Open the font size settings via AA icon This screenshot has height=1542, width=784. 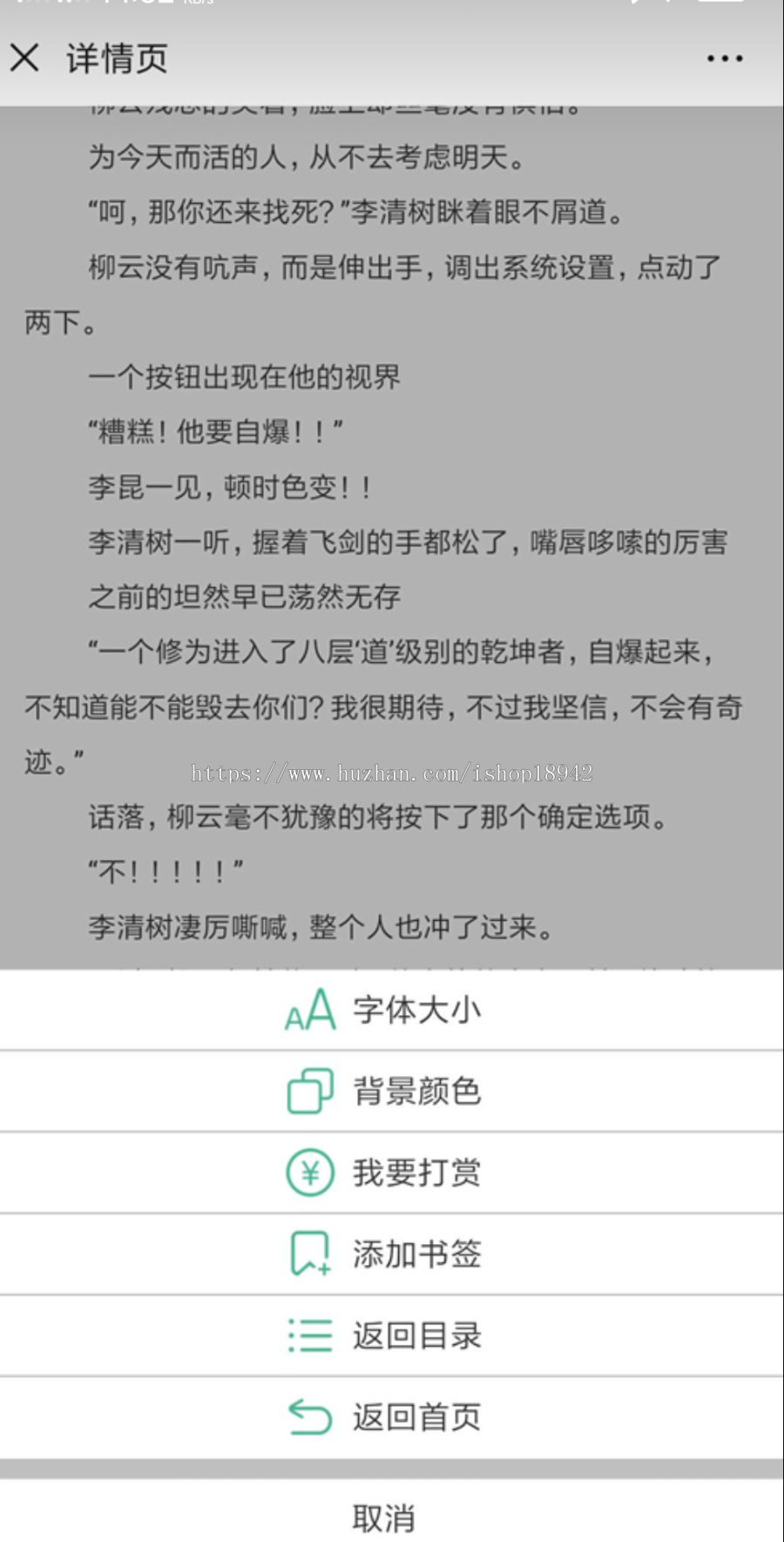point(309,1009)
